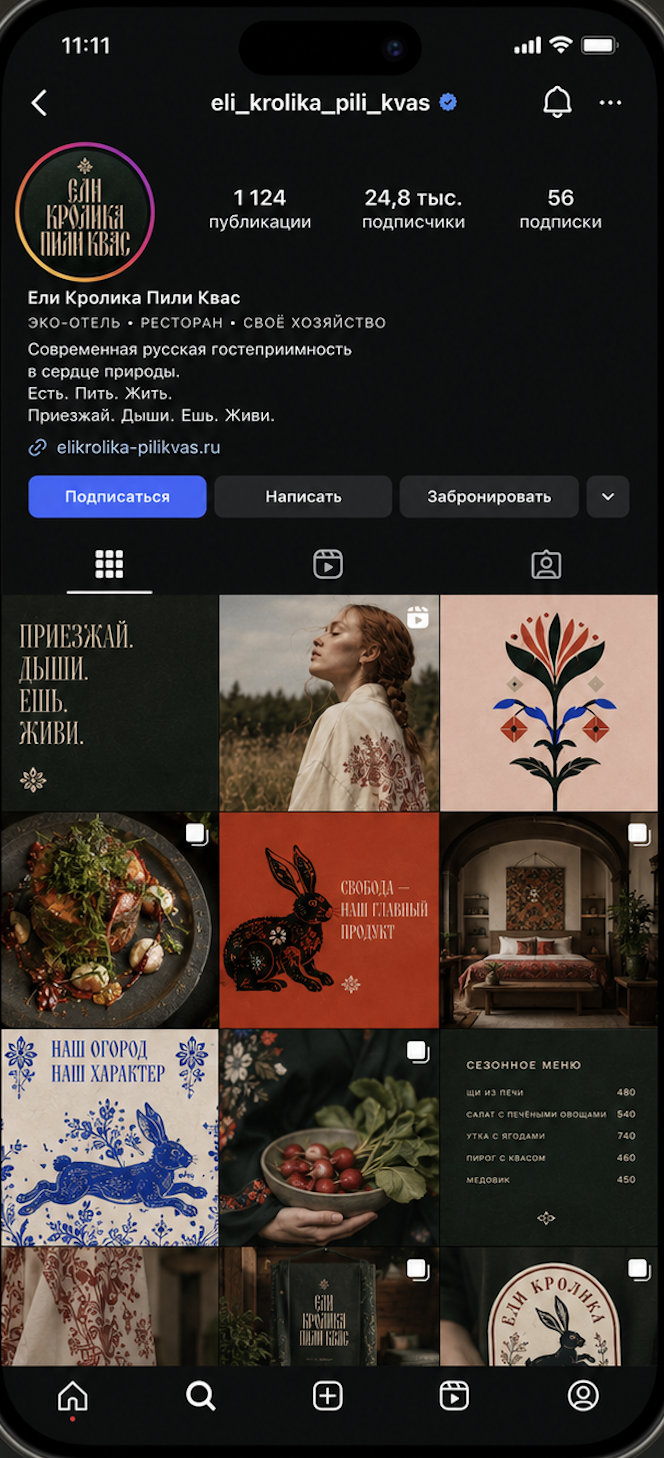Go back using the top-left arrow
Screen dimensions: 664x1458
click(x=39, y=103)
